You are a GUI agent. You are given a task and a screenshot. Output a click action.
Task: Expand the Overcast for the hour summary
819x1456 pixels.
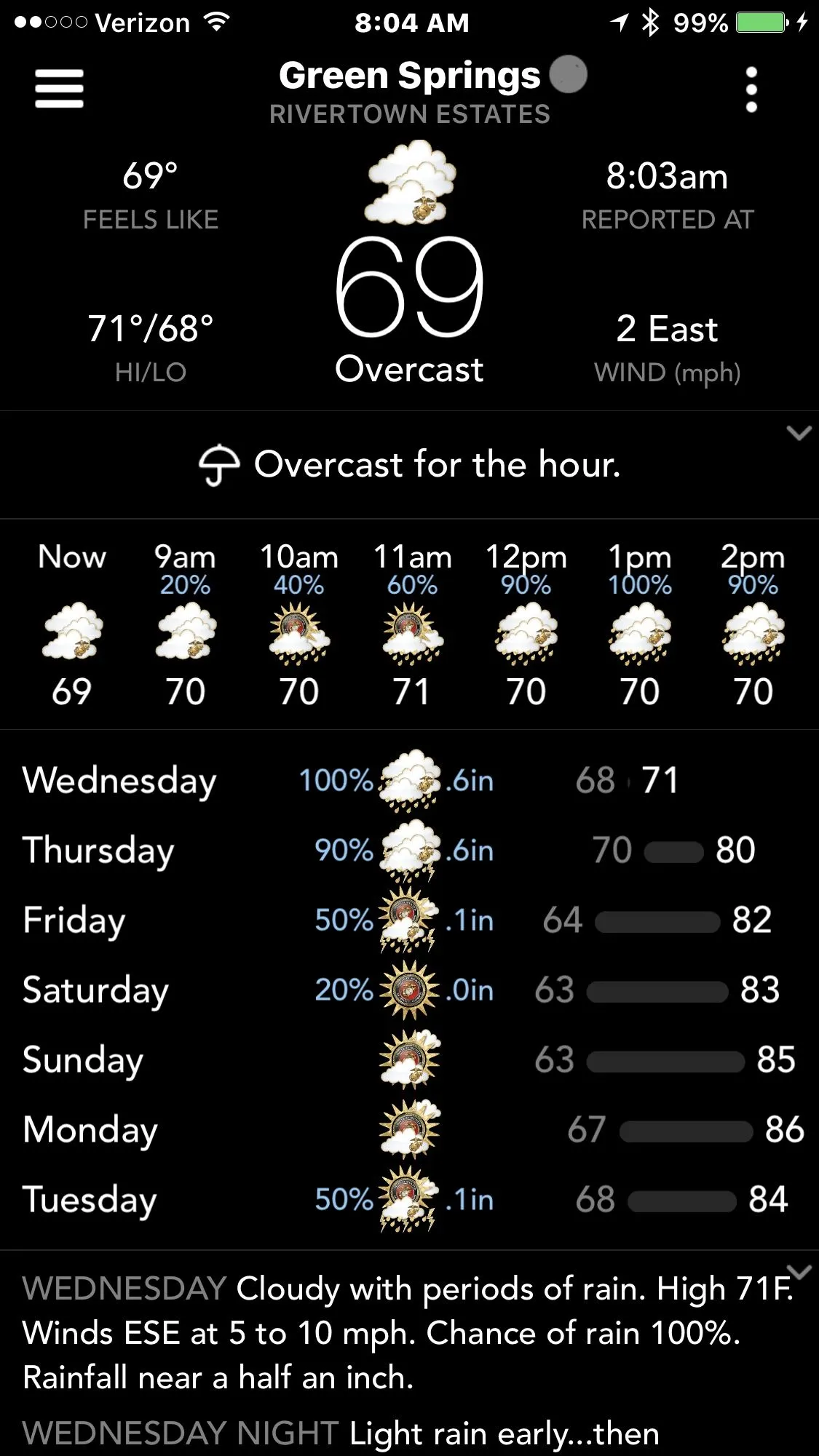[x=799, y=434]
